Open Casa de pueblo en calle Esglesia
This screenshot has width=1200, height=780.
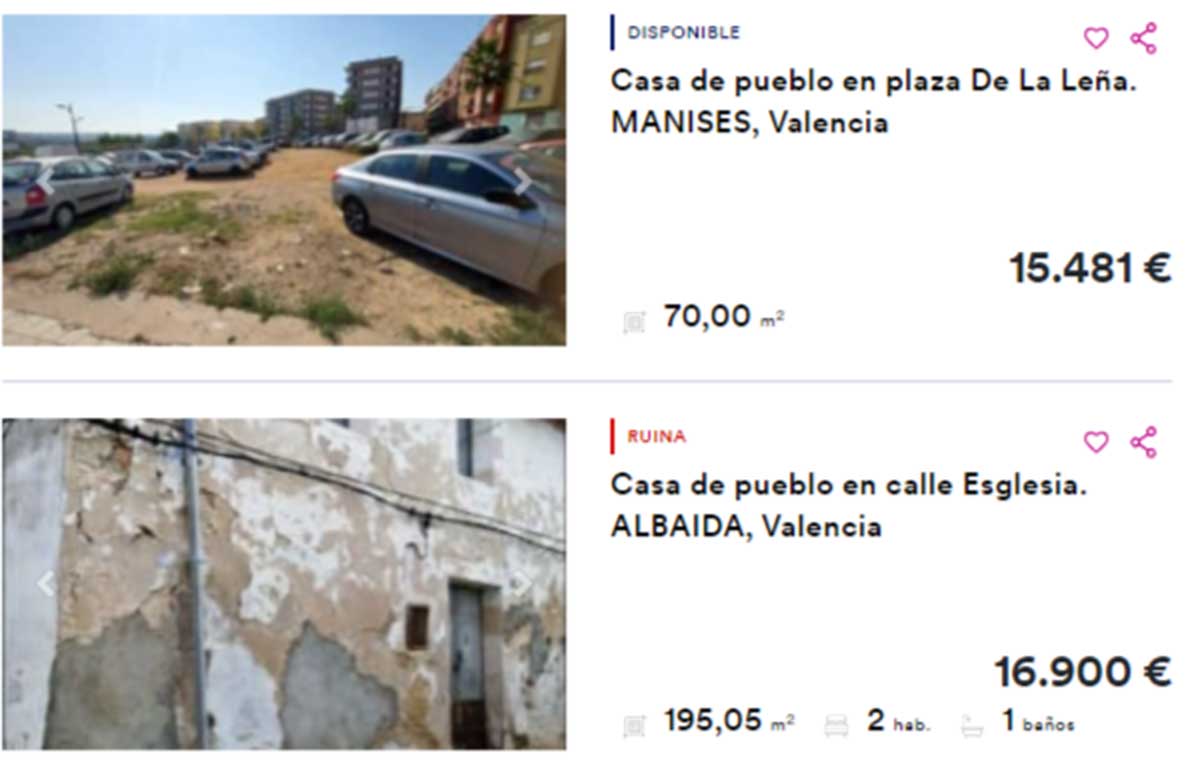point(848,485)
